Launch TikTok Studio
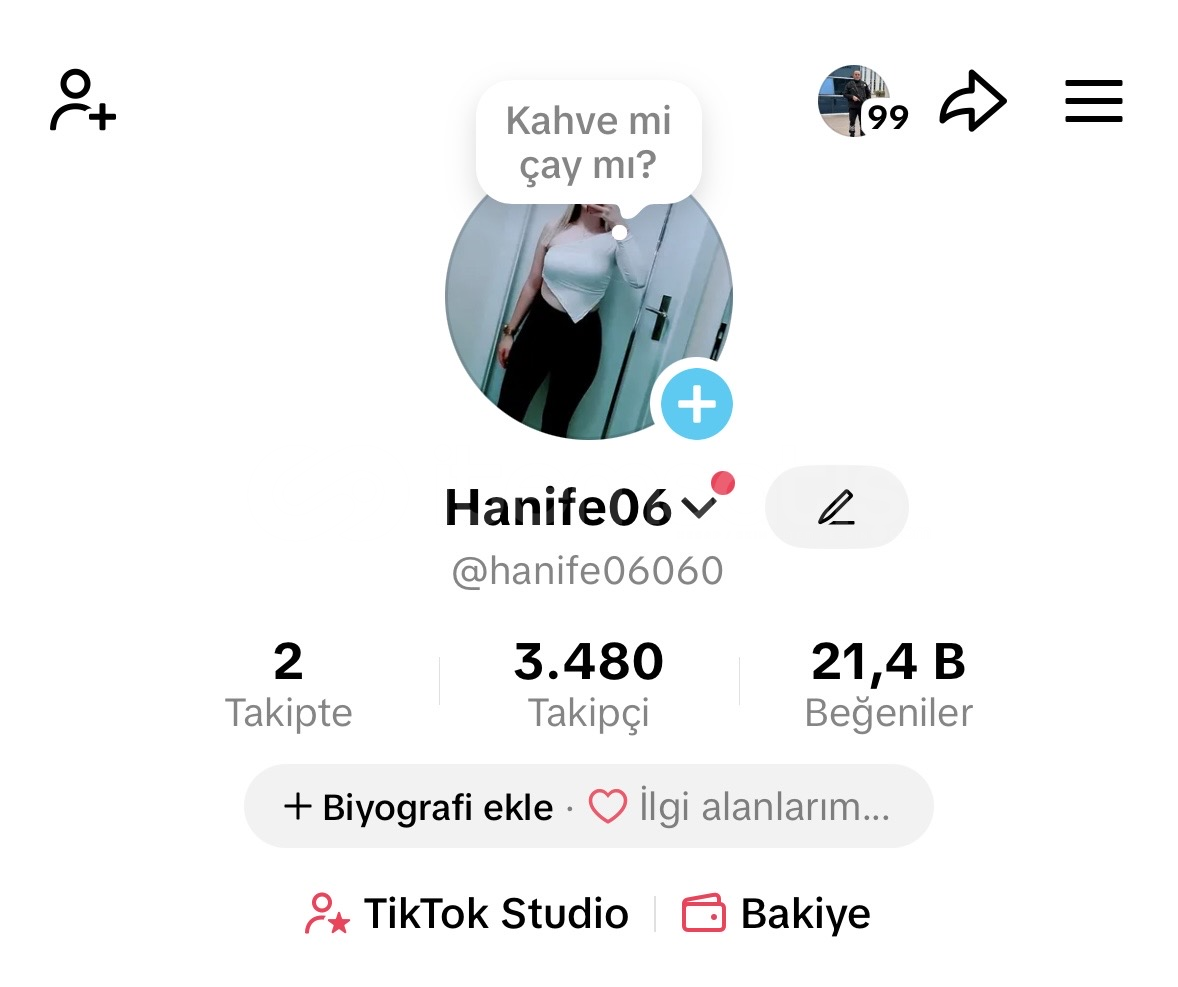The width and height of the screenshot is (1178, 987). 468,914
